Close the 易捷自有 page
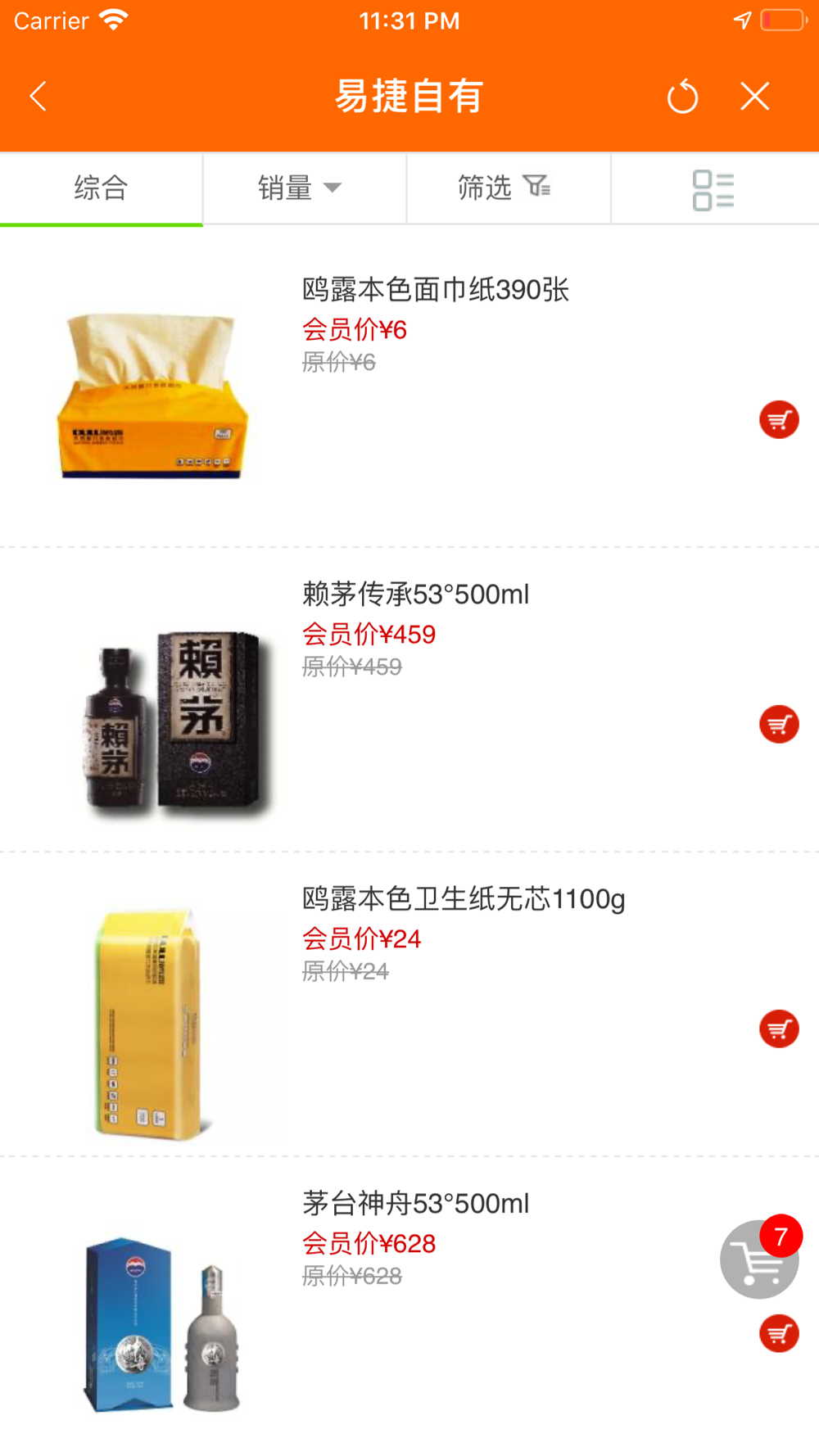Viewport: 819px width, 1456px height. (x=754, y=97)
